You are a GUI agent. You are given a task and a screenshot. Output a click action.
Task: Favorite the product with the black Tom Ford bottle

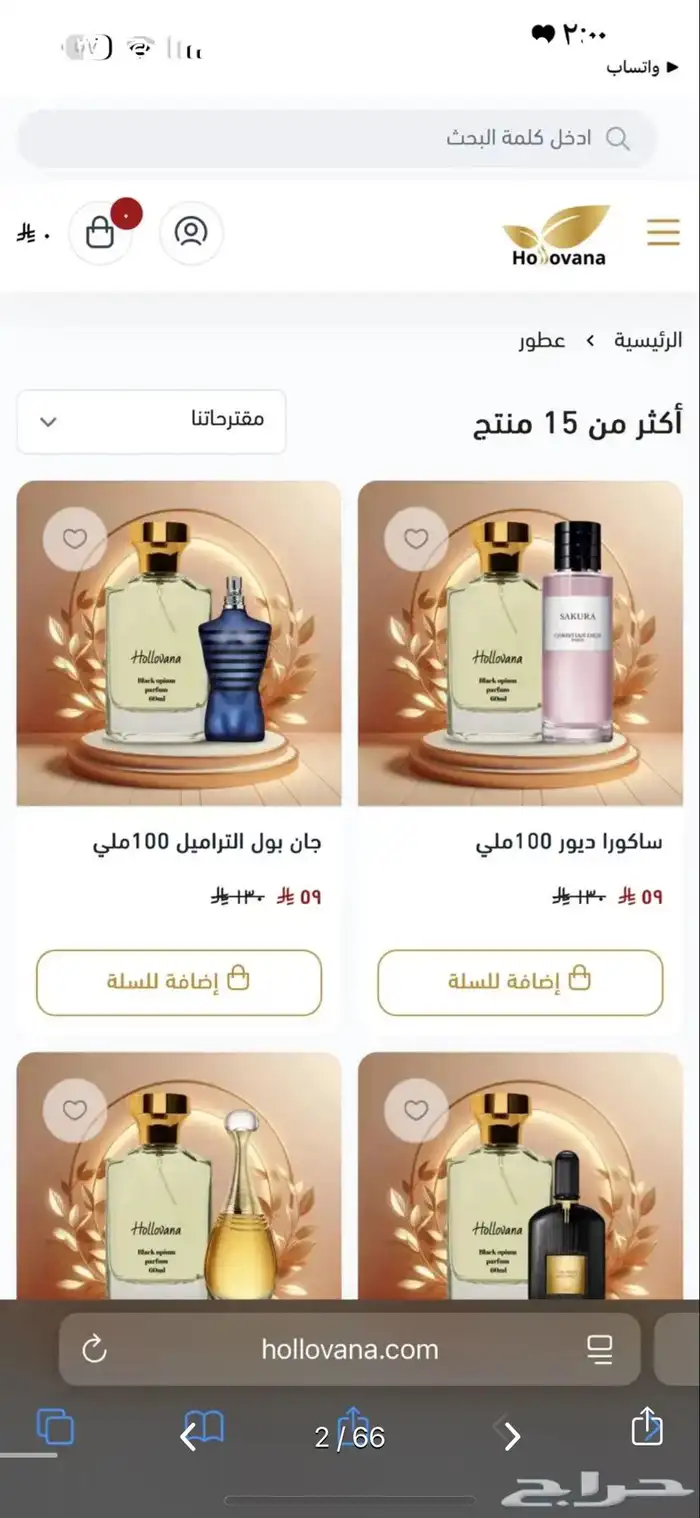click(x=416, y=1110)
